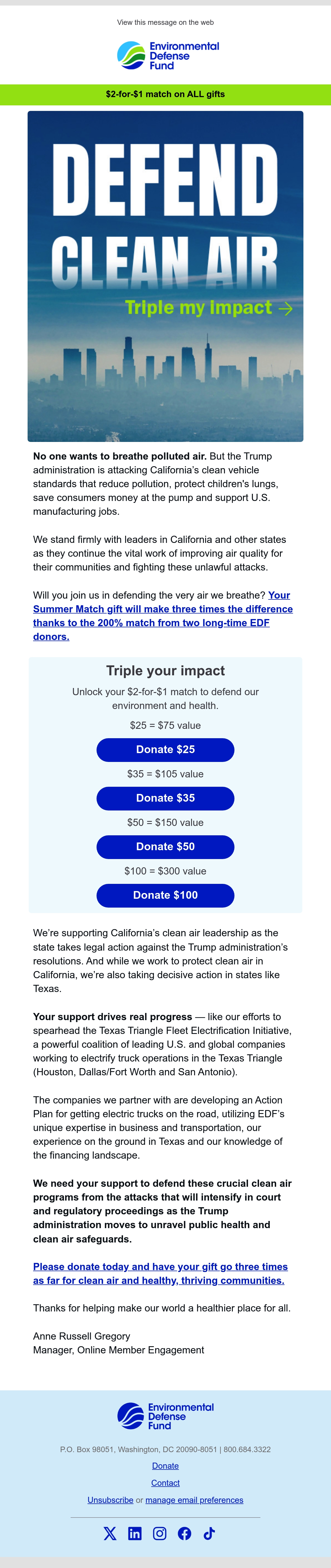Viewport: 331px width, 1568px height.
Task: Select the Donate $25 button
Action: [165, 749]
